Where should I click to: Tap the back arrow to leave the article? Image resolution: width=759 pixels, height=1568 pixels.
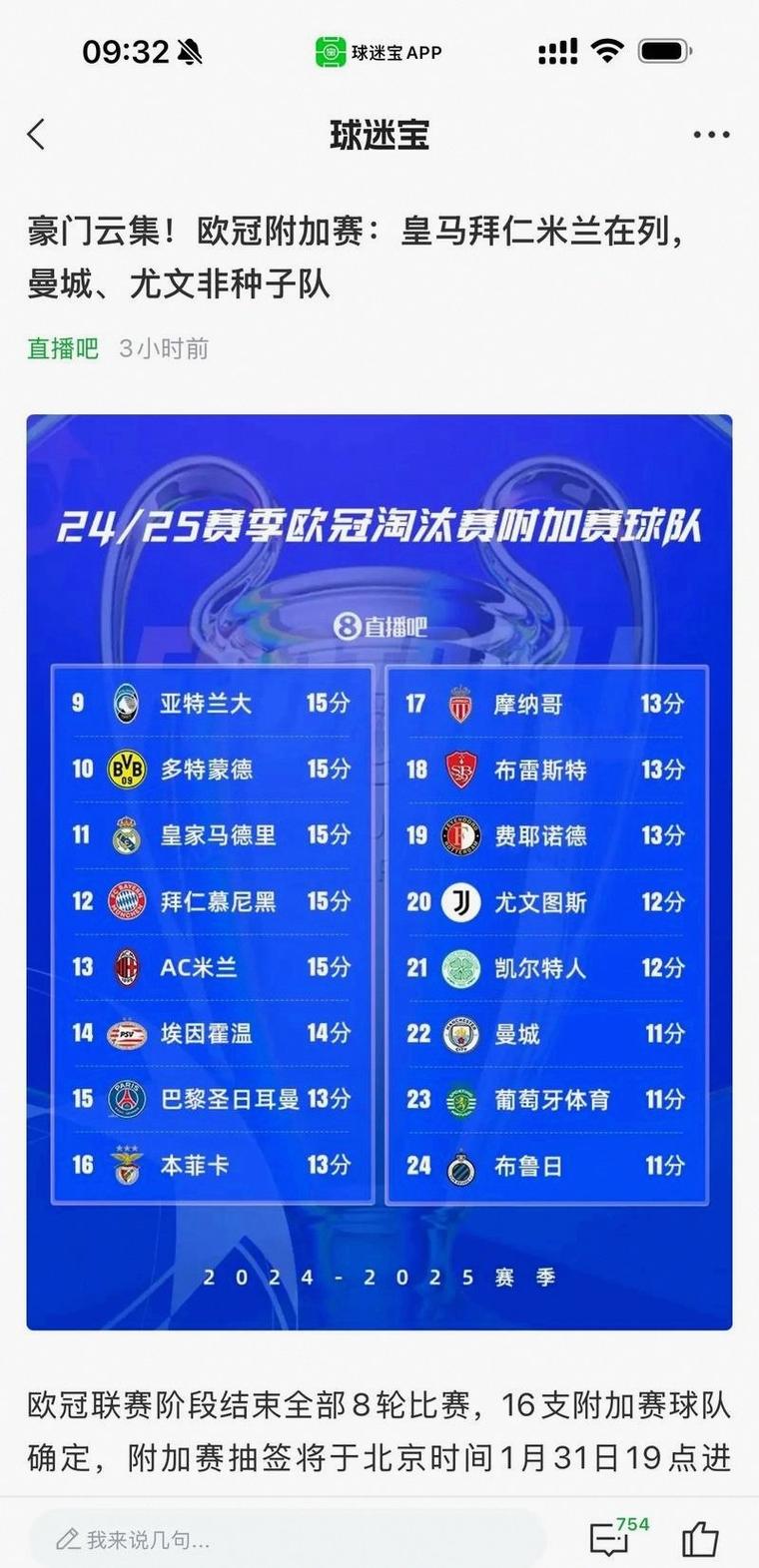point(36,133)
